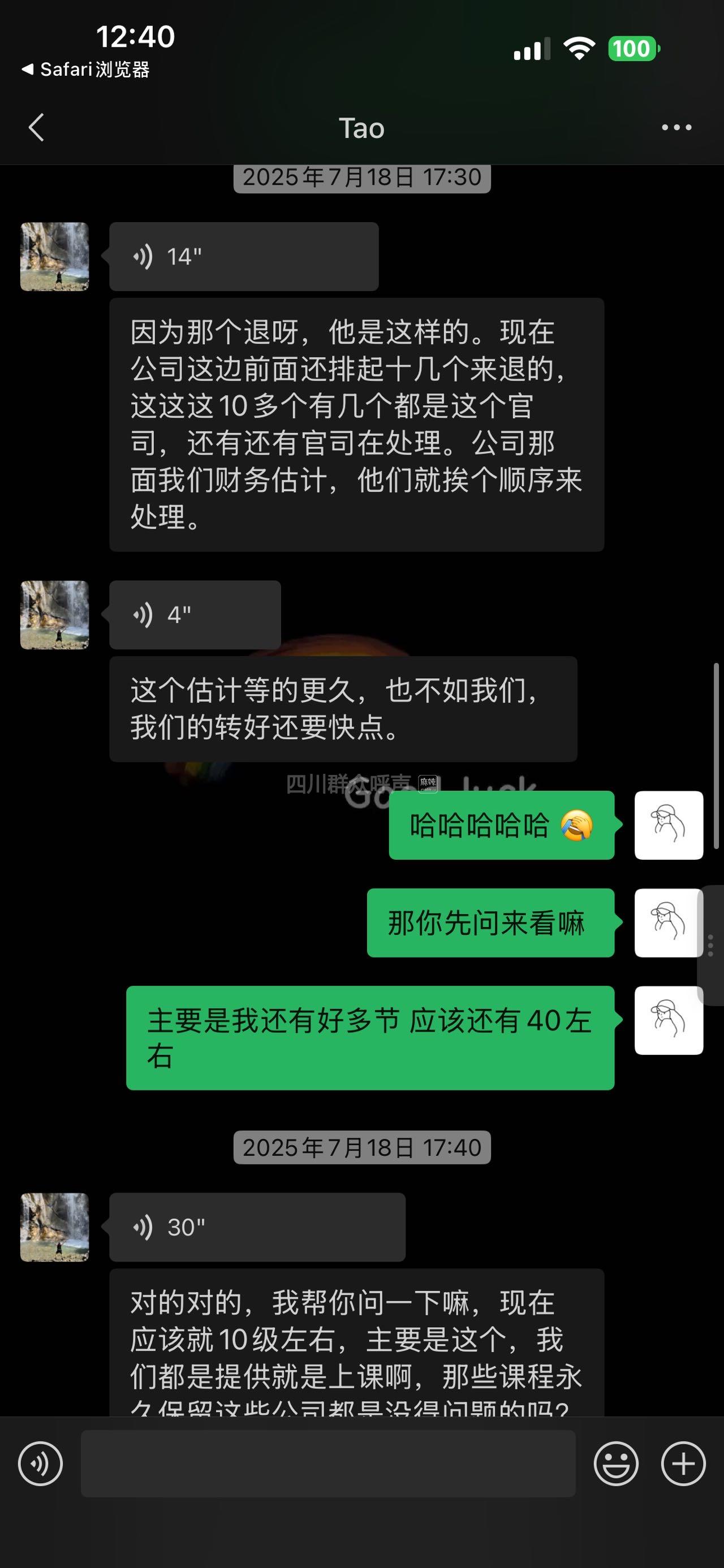The image size is (724, 1568).
Task: Go back to the chat list
Action: point(37,128)
